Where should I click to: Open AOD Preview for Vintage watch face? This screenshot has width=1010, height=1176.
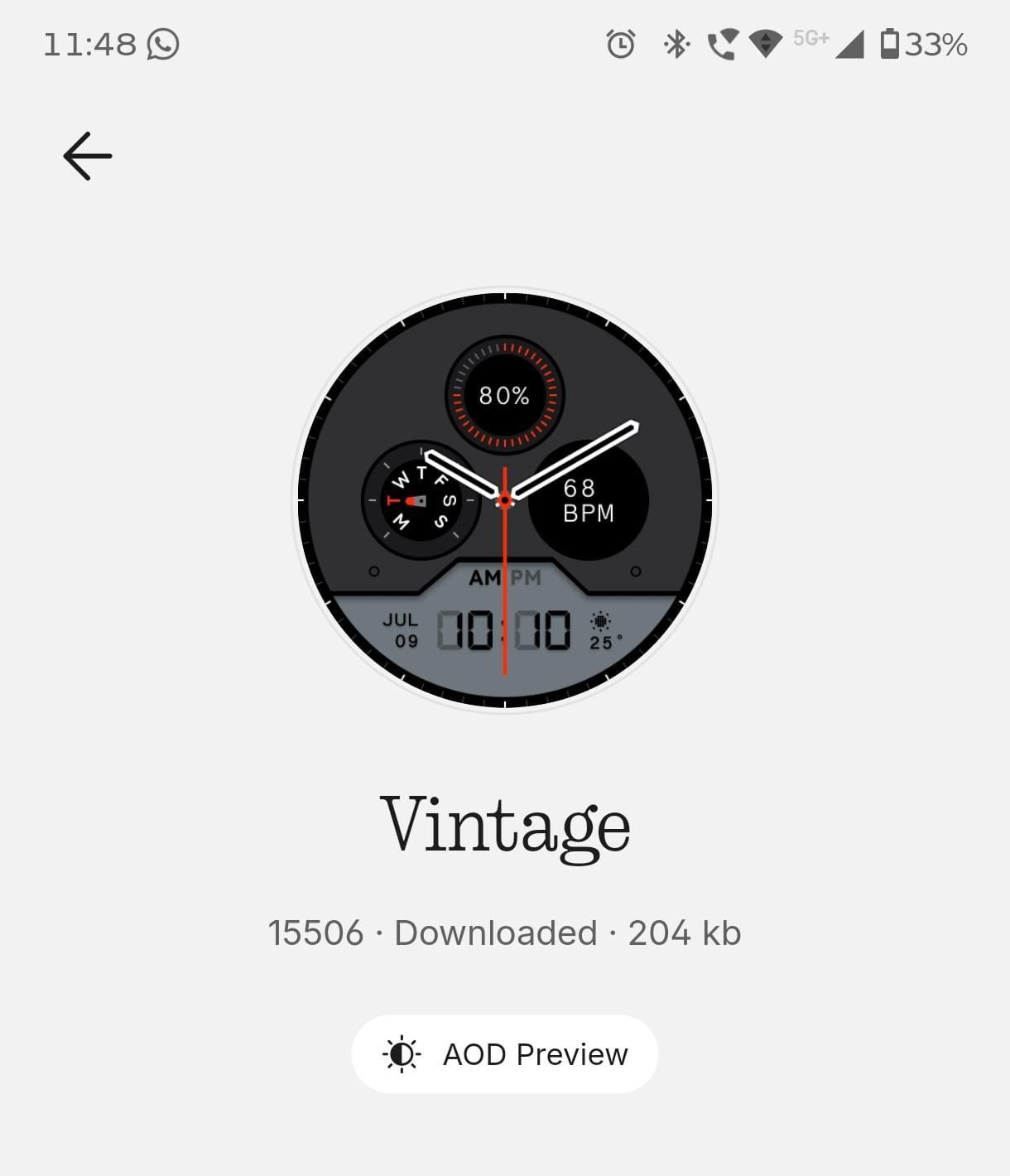[504, 1054]
